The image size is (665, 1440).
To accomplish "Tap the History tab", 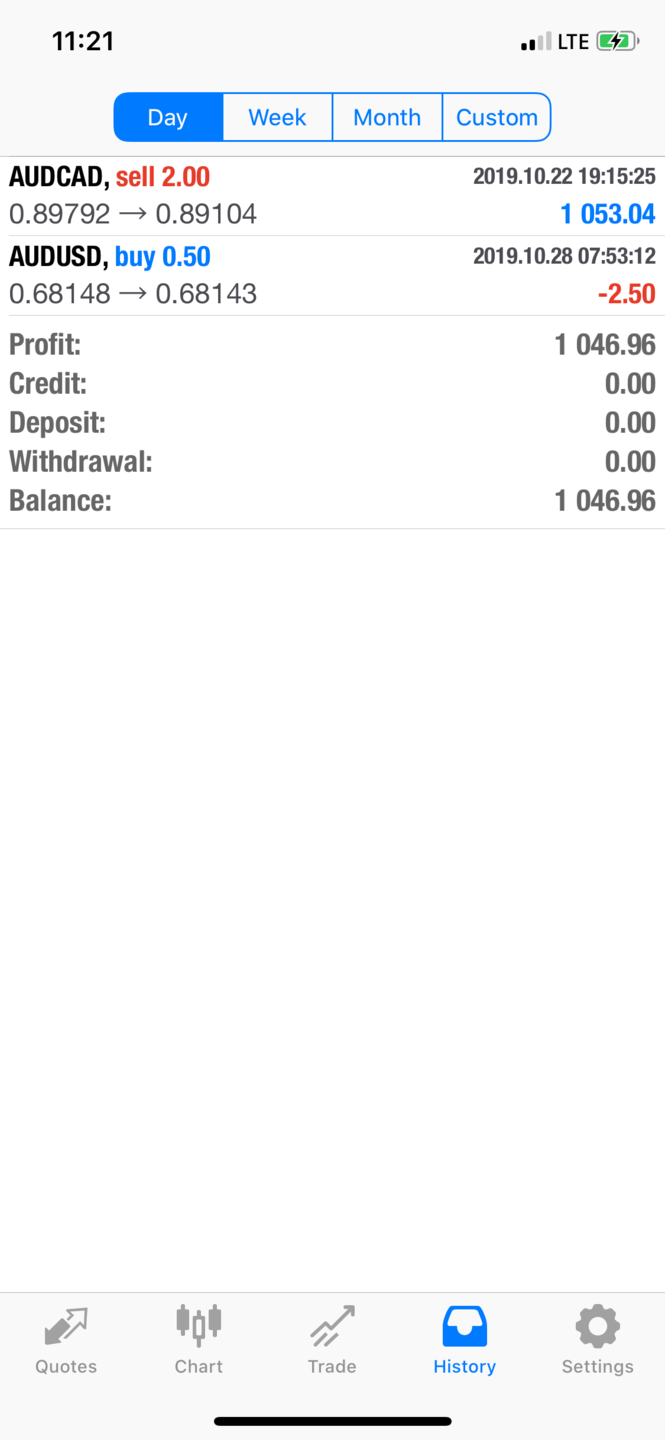I will tap(464, 1340).
